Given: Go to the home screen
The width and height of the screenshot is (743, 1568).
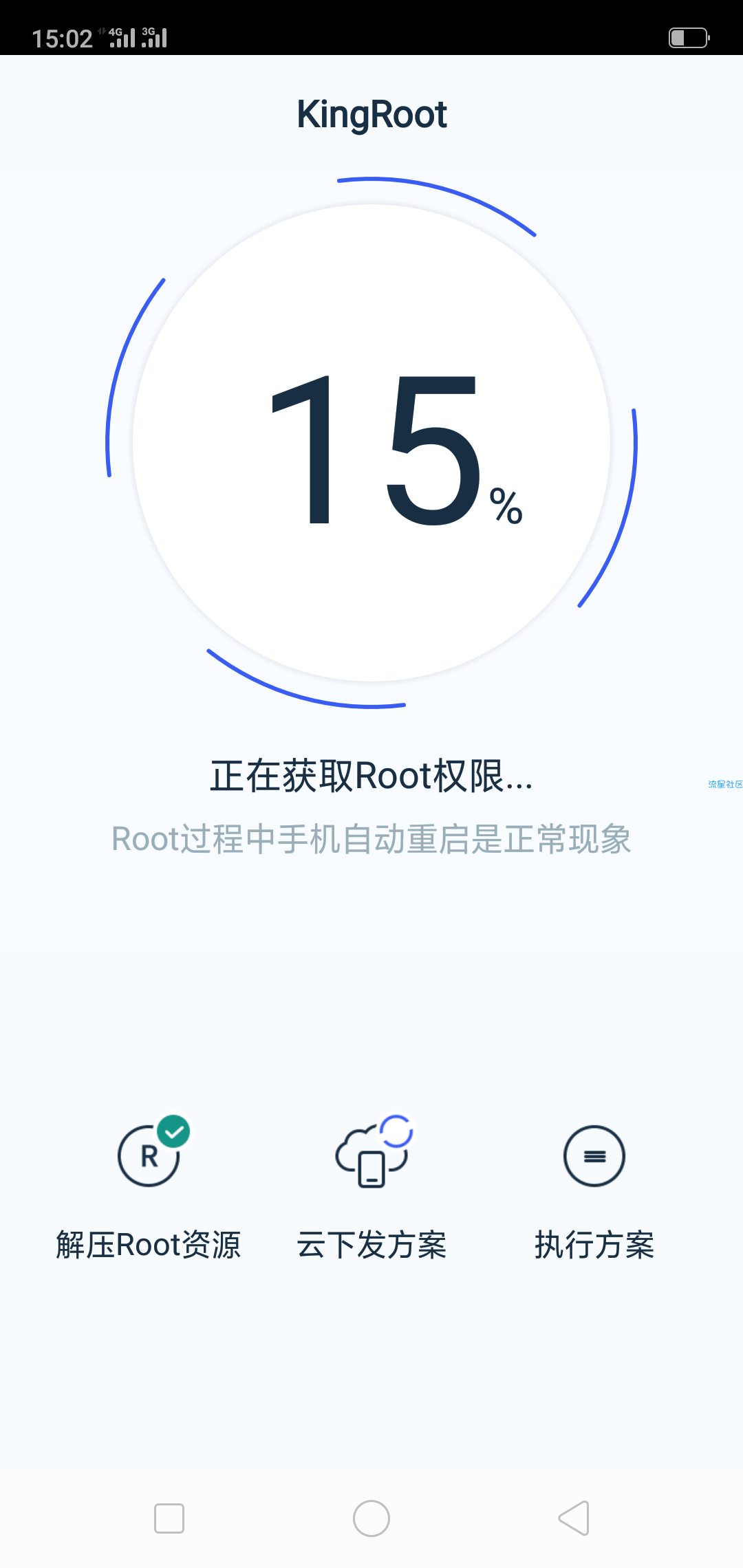Looking at the screenshot, I should [x=371, y=1518].
